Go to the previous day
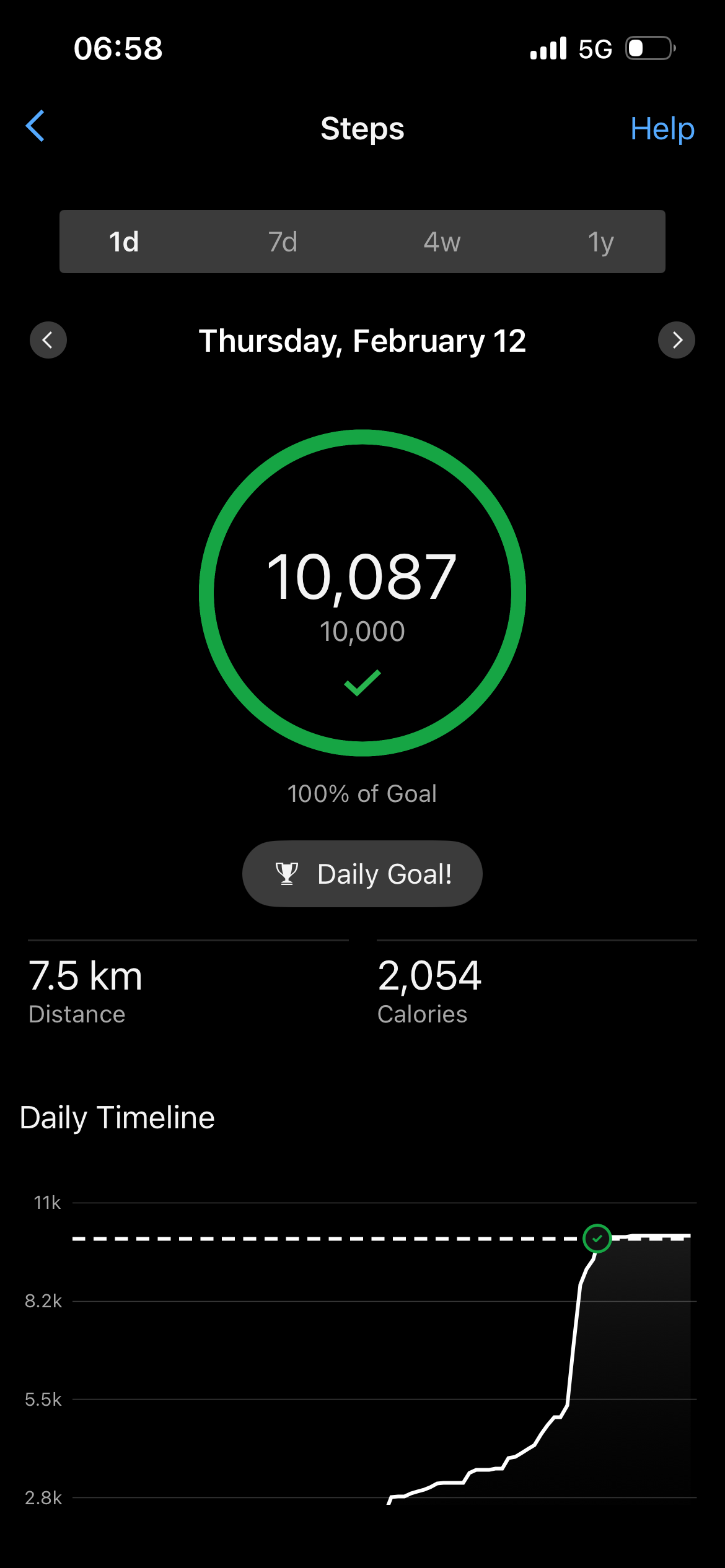This screenshot has height=1568, width=725. coord(48,340)
